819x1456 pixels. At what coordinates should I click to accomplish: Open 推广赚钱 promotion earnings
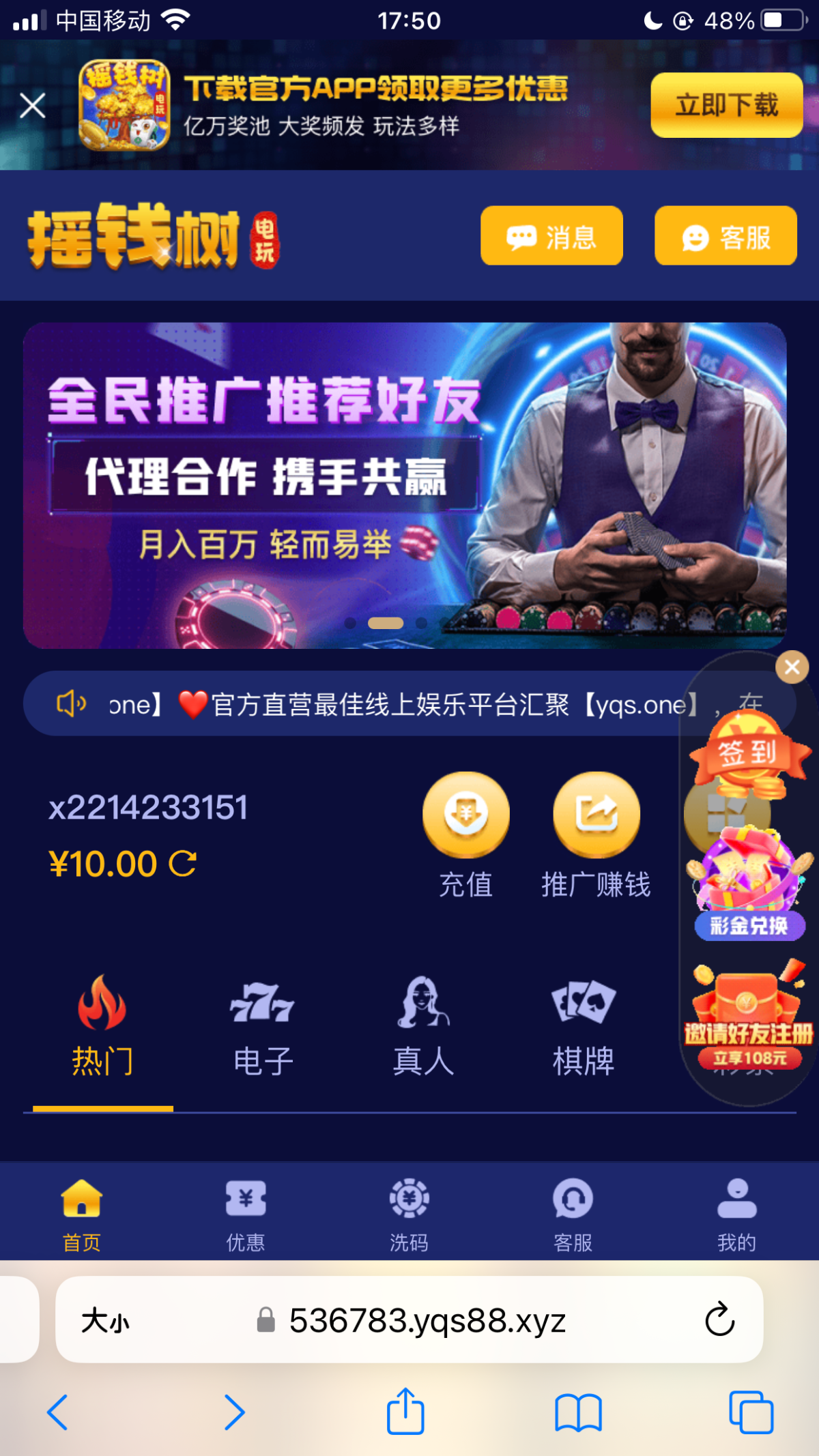[x=596, y=834]
